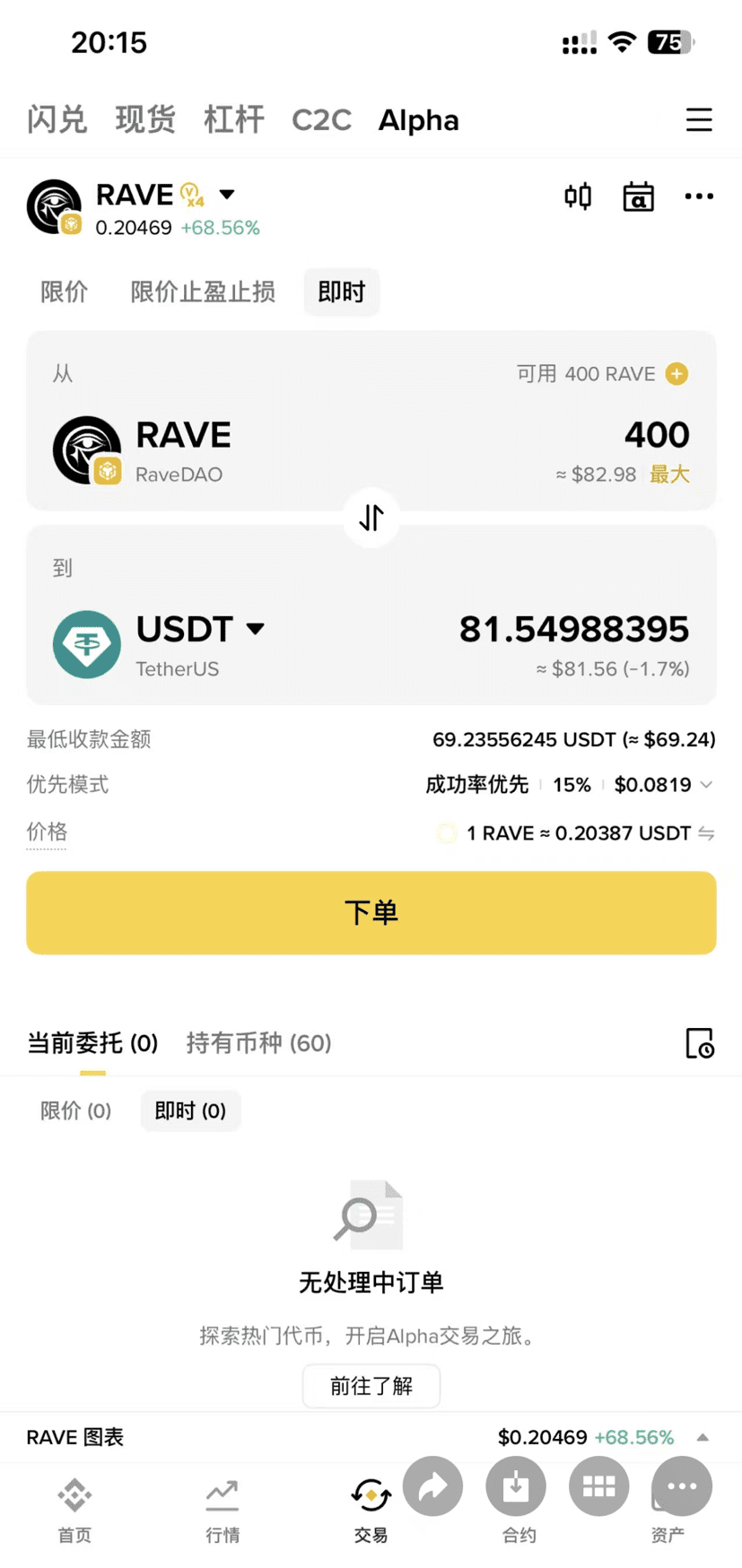Select the 限价止盈止损 order type

tap(203, 292)
